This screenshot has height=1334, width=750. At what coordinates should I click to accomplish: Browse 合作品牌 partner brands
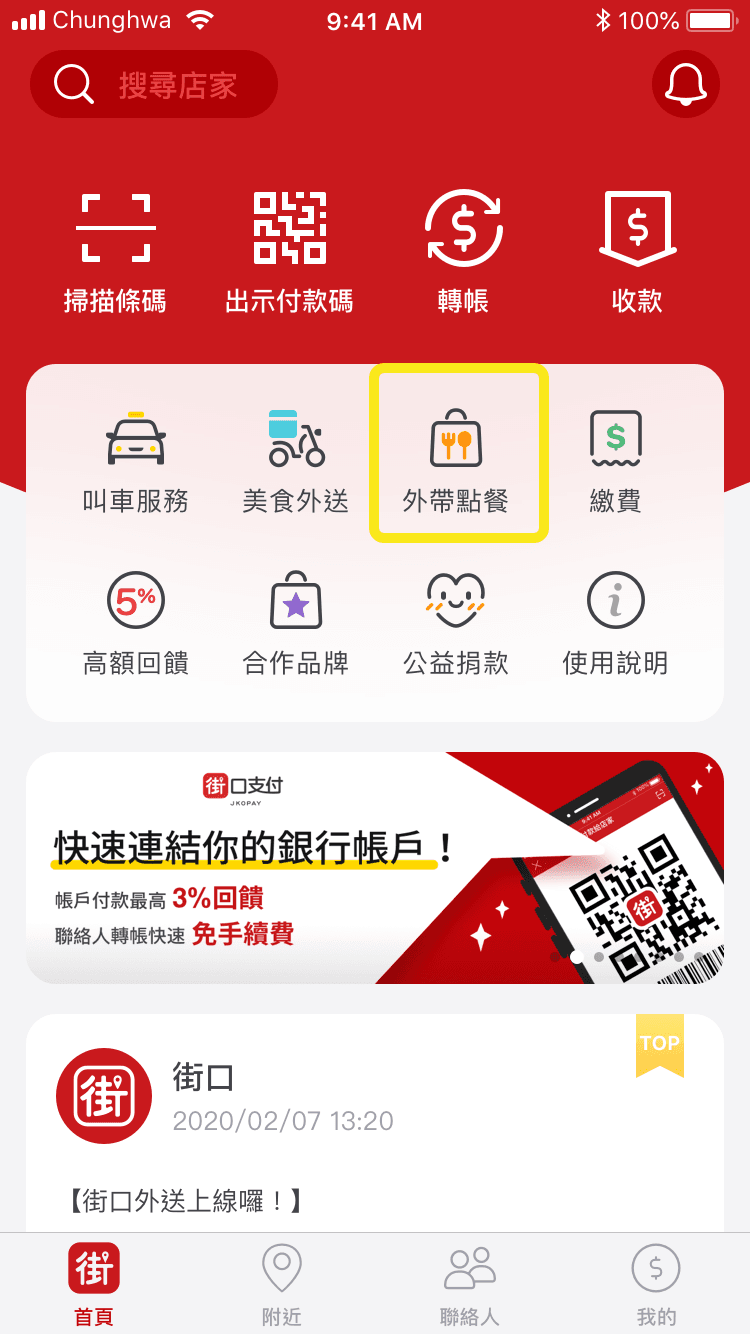pyautogui.click(x=295, y=622)
